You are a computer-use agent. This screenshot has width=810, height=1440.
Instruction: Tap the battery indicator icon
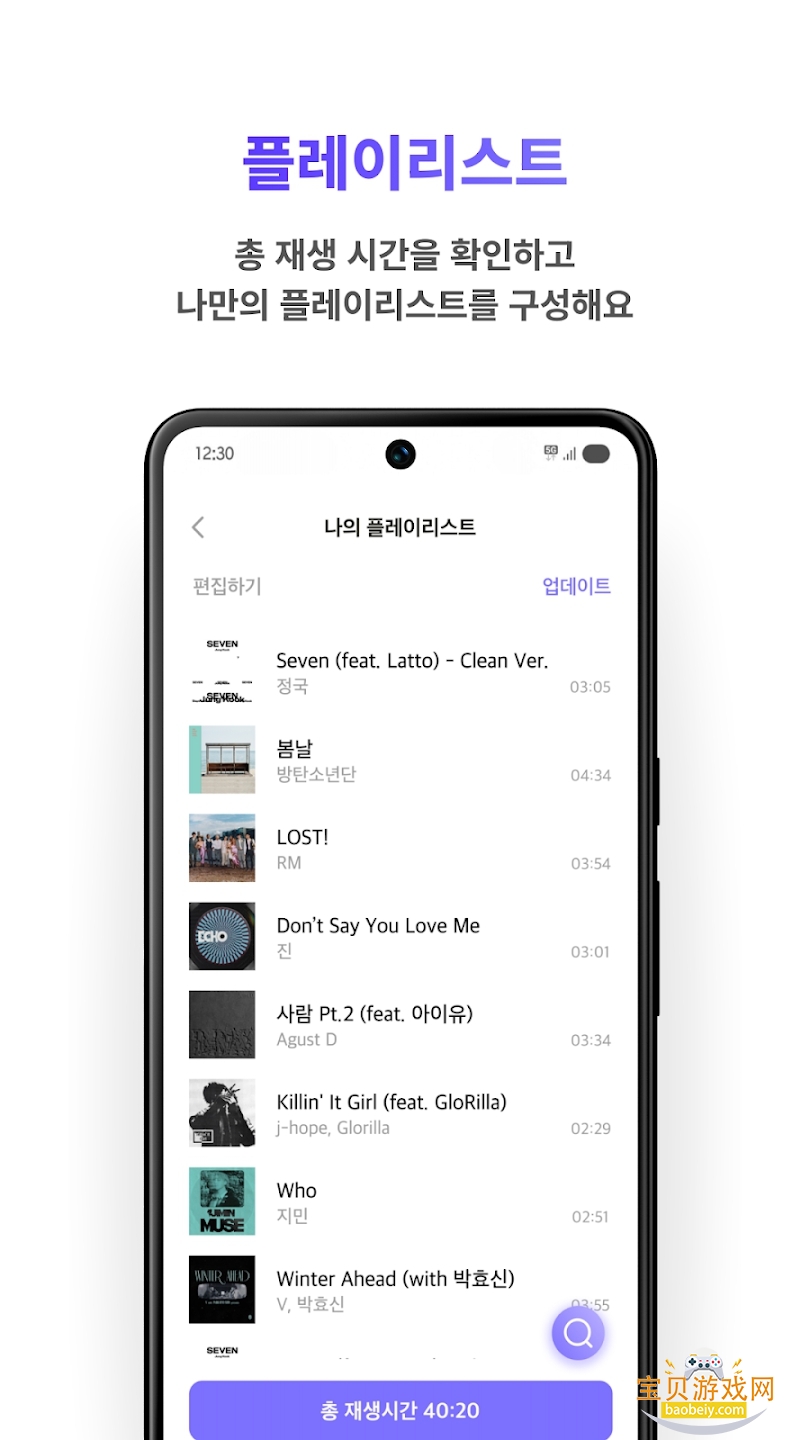click(x=596, y=453)
